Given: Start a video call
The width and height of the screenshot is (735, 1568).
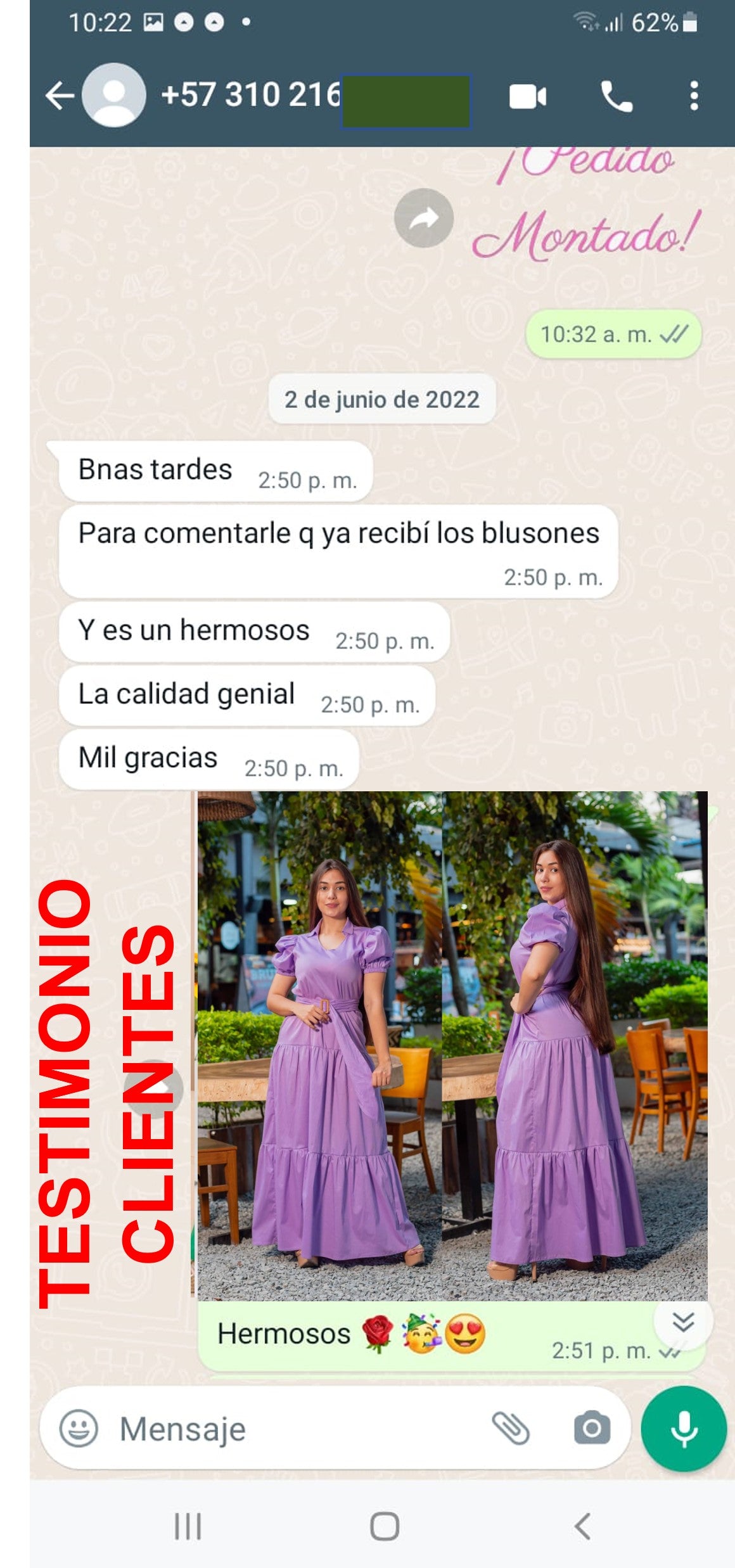Looking at the screenshot, I should [x=527, y=97].
